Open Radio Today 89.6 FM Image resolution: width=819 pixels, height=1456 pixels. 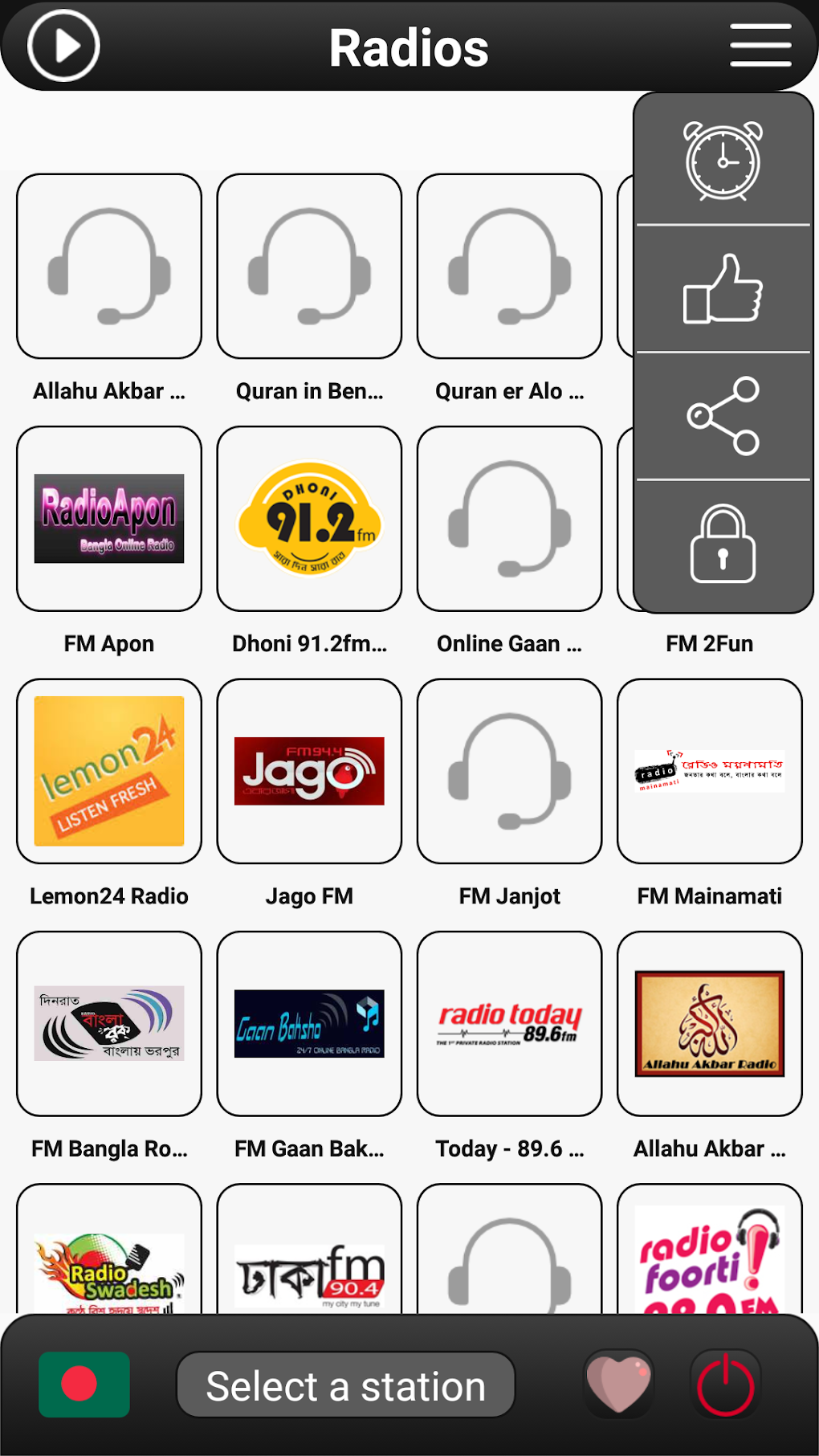point(510,1024)
